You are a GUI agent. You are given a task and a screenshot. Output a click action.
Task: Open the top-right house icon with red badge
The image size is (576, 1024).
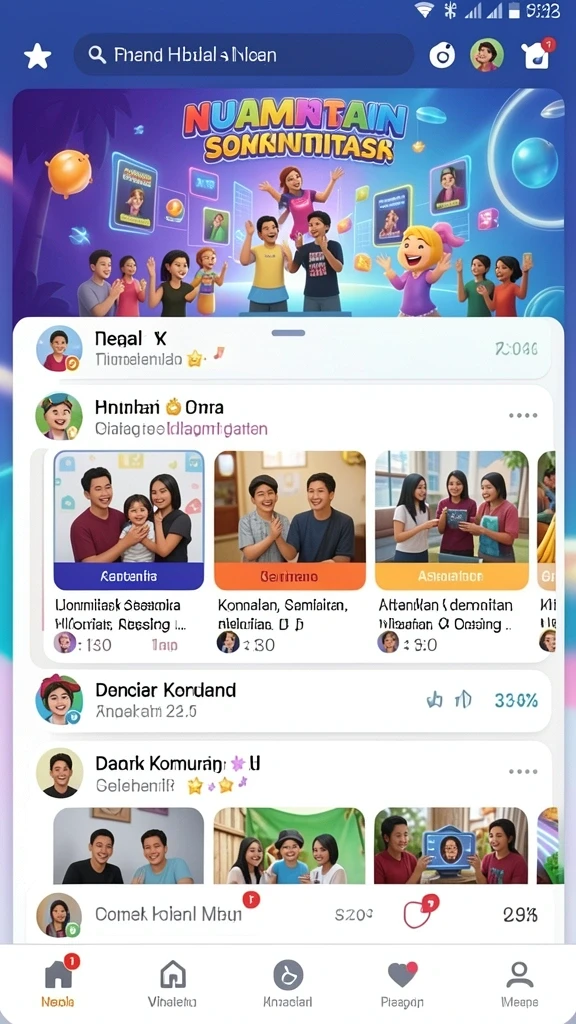(x=537, y=55)
